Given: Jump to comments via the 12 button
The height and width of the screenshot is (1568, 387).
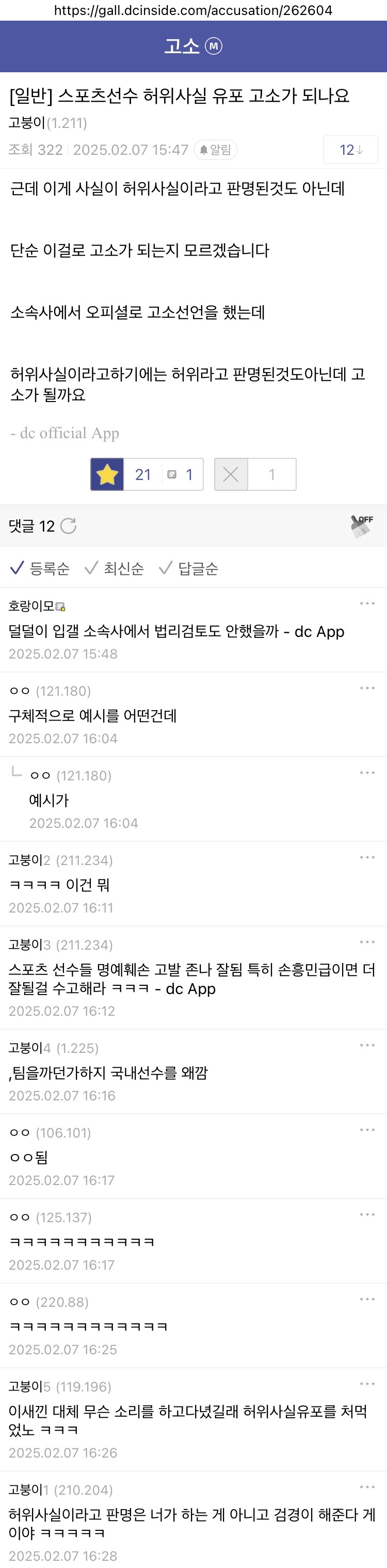Looking at the screenshot, I should click(351, 150).
